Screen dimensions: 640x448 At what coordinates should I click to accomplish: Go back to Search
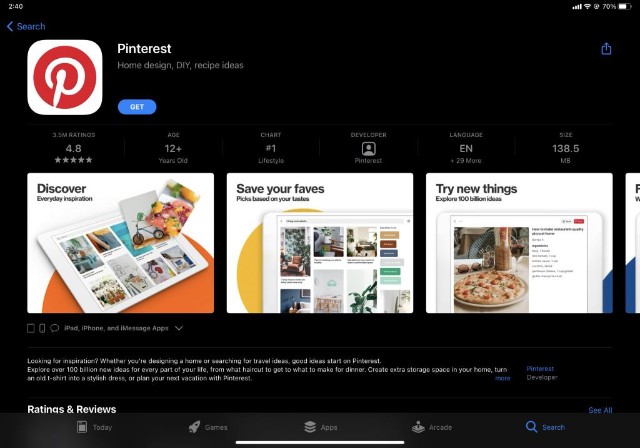coord(26,26)
